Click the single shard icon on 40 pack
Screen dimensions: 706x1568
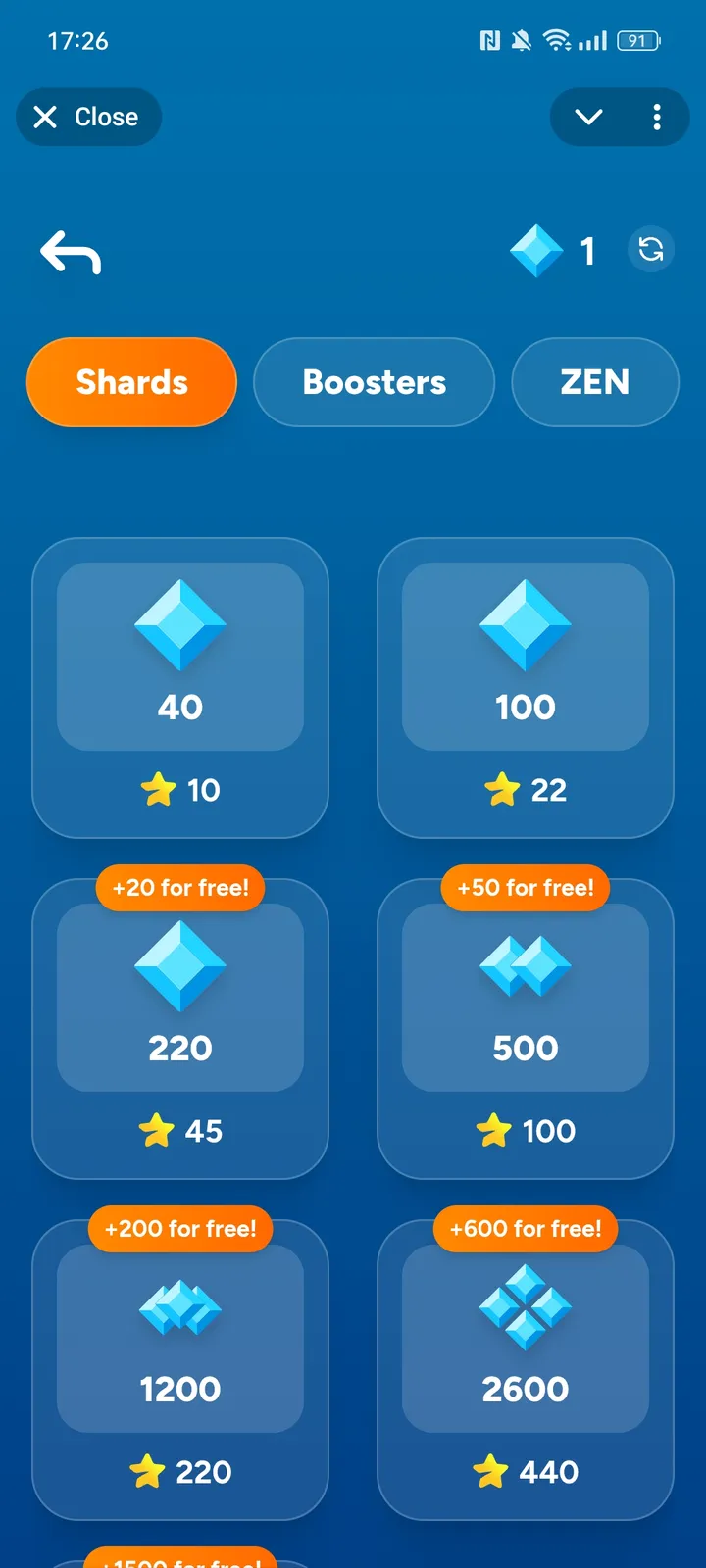pos(179,625)
